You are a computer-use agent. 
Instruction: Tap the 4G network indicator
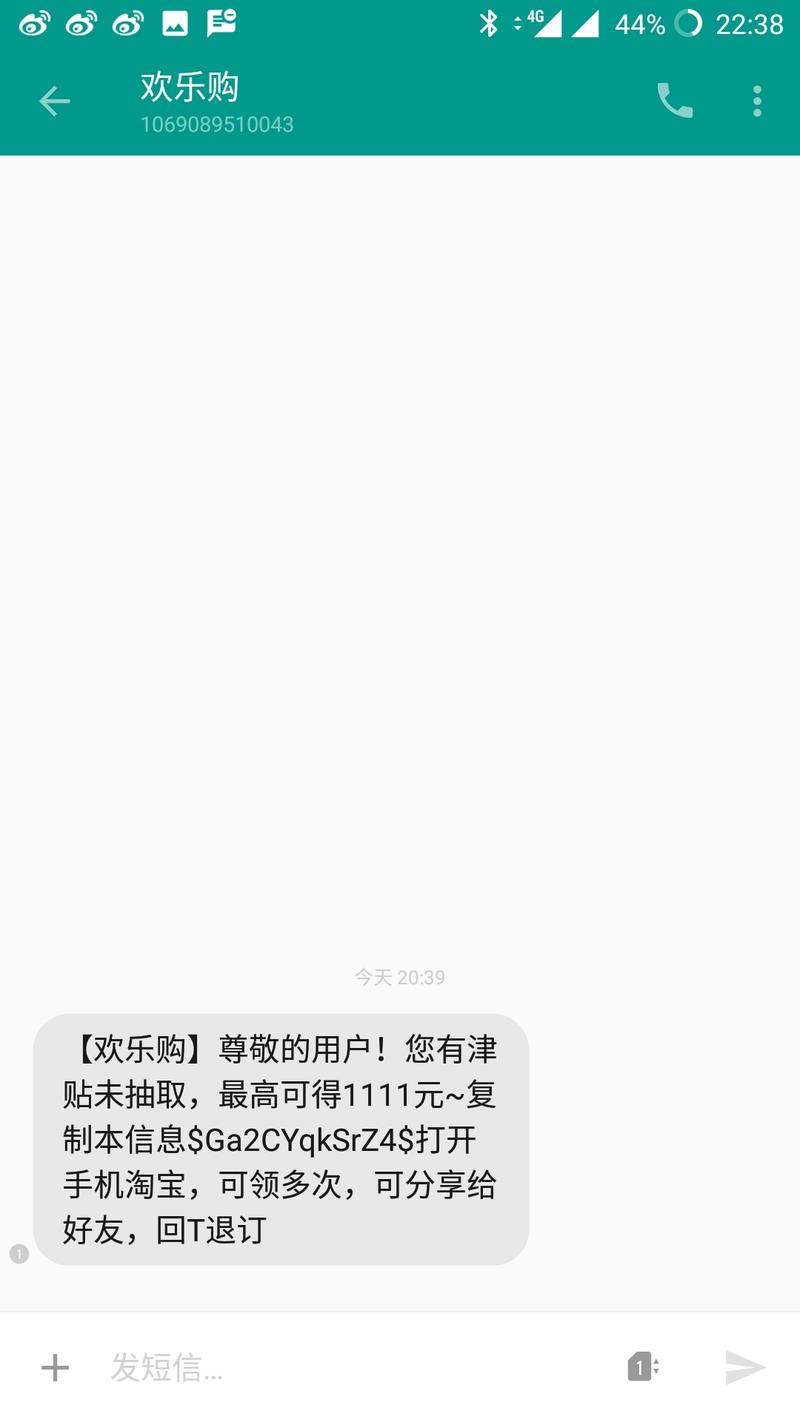(x=532, y=20)
